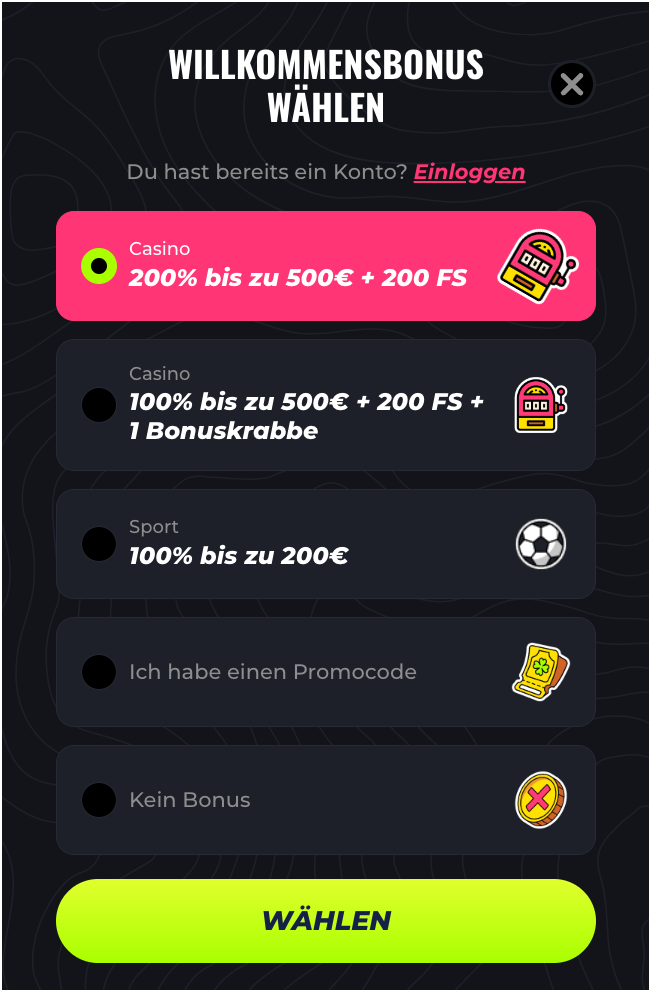This screenshot has height=992, width=650.
Task: Confirm with the WÄHLEN button
Action: pyautogui.click(x=325, y=921)
